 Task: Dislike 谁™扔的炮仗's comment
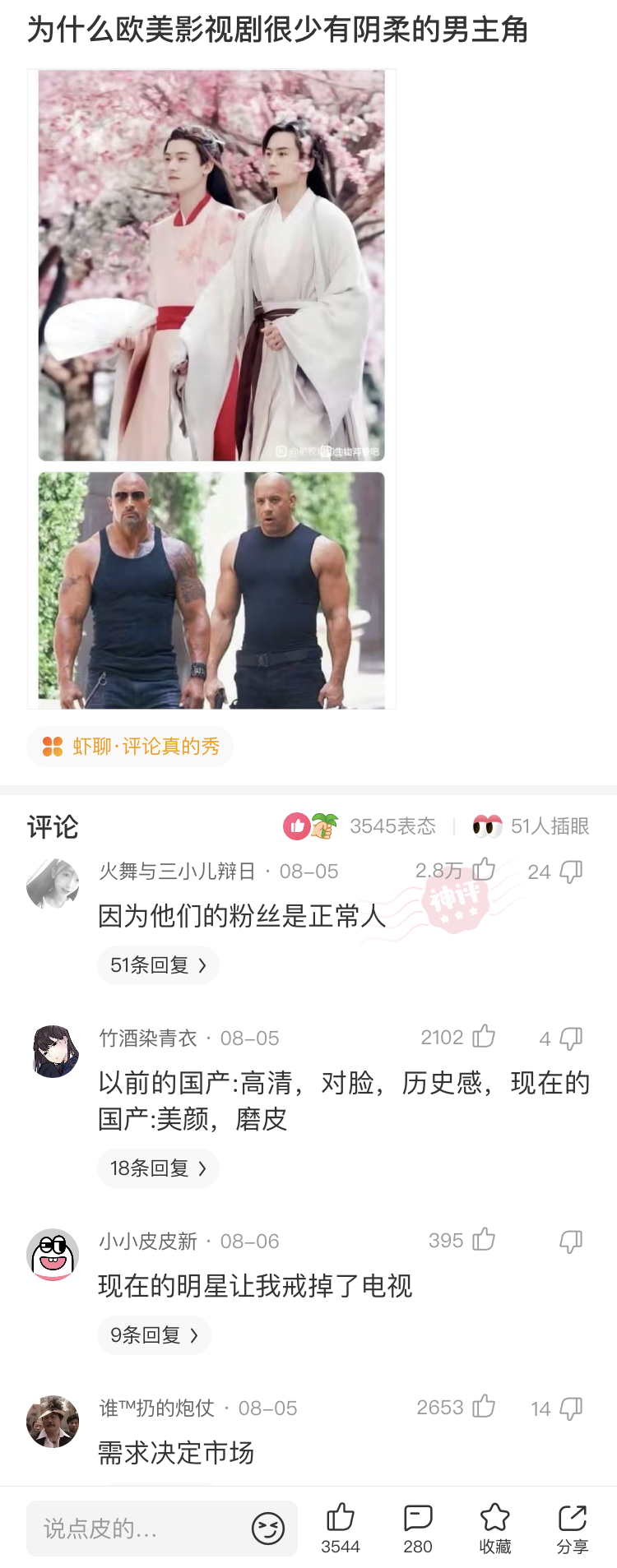(x=568, y=1408)
